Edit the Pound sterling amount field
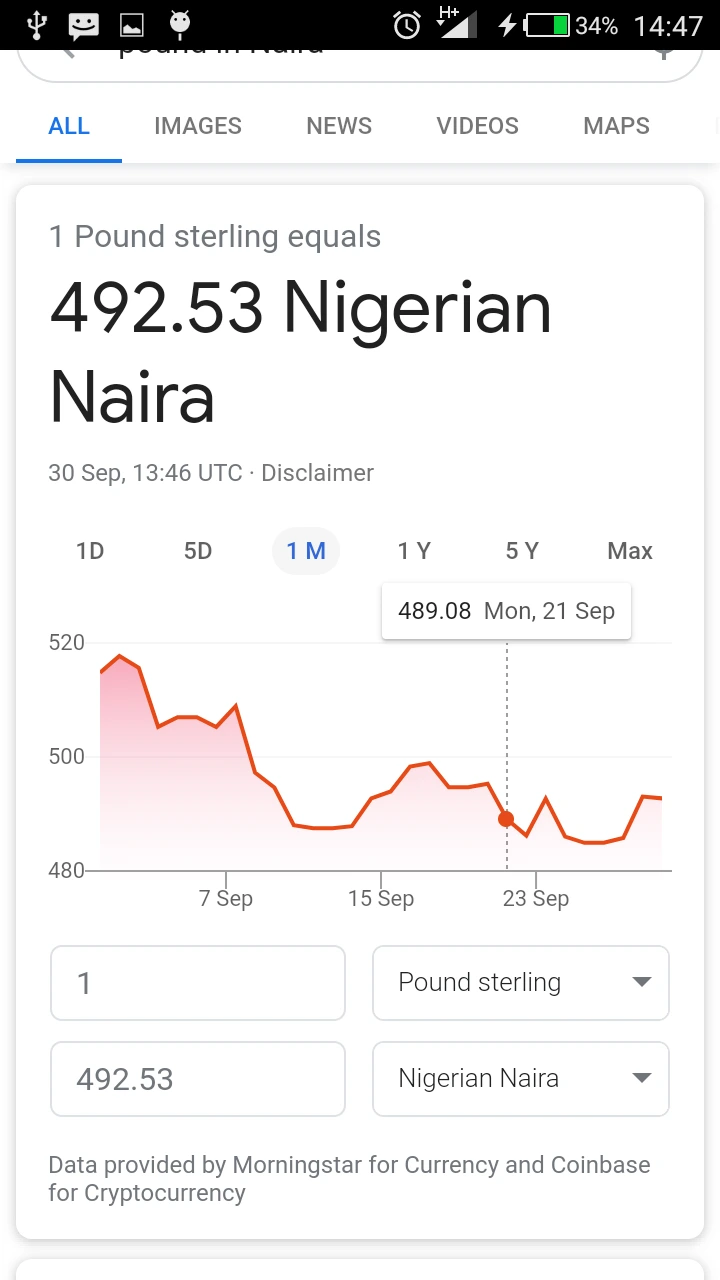The image size is (720, 1280). point(198,983)
